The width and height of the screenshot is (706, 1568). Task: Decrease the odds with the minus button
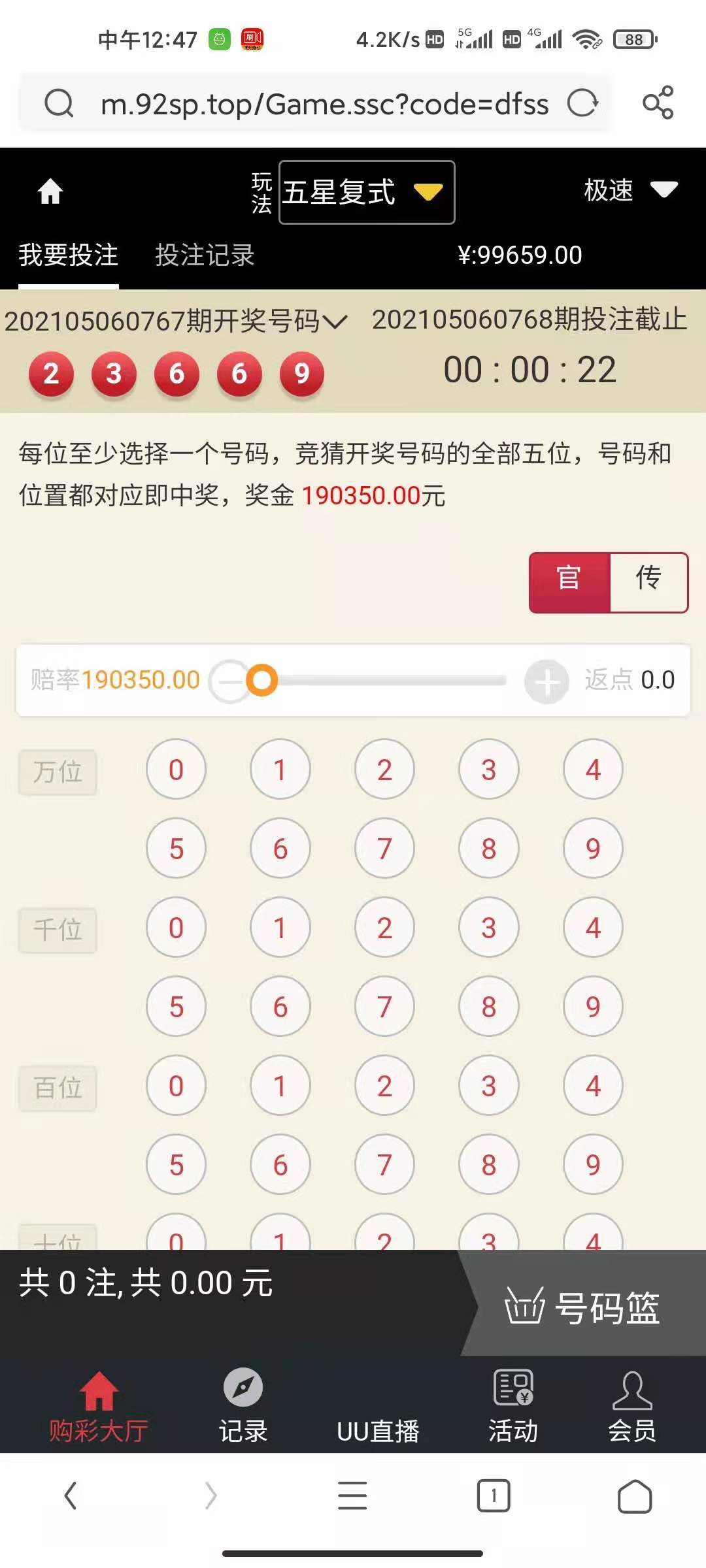(x=229, y=681)
